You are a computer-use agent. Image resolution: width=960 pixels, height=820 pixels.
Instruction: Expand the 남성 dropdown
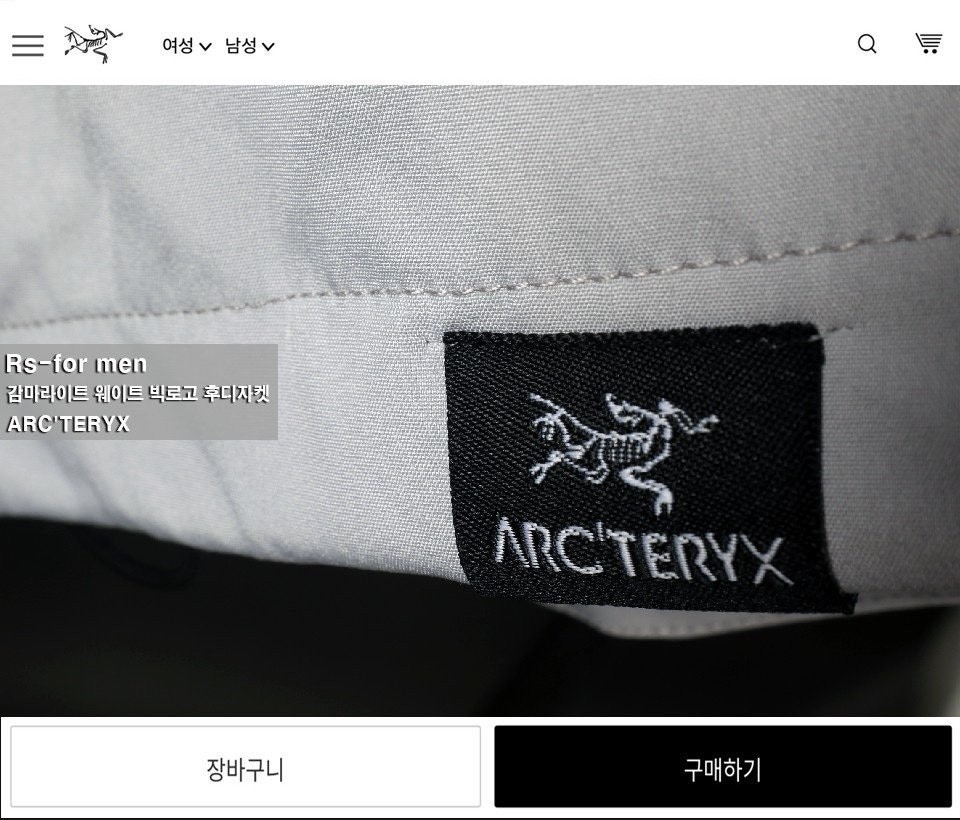(249, 45)
